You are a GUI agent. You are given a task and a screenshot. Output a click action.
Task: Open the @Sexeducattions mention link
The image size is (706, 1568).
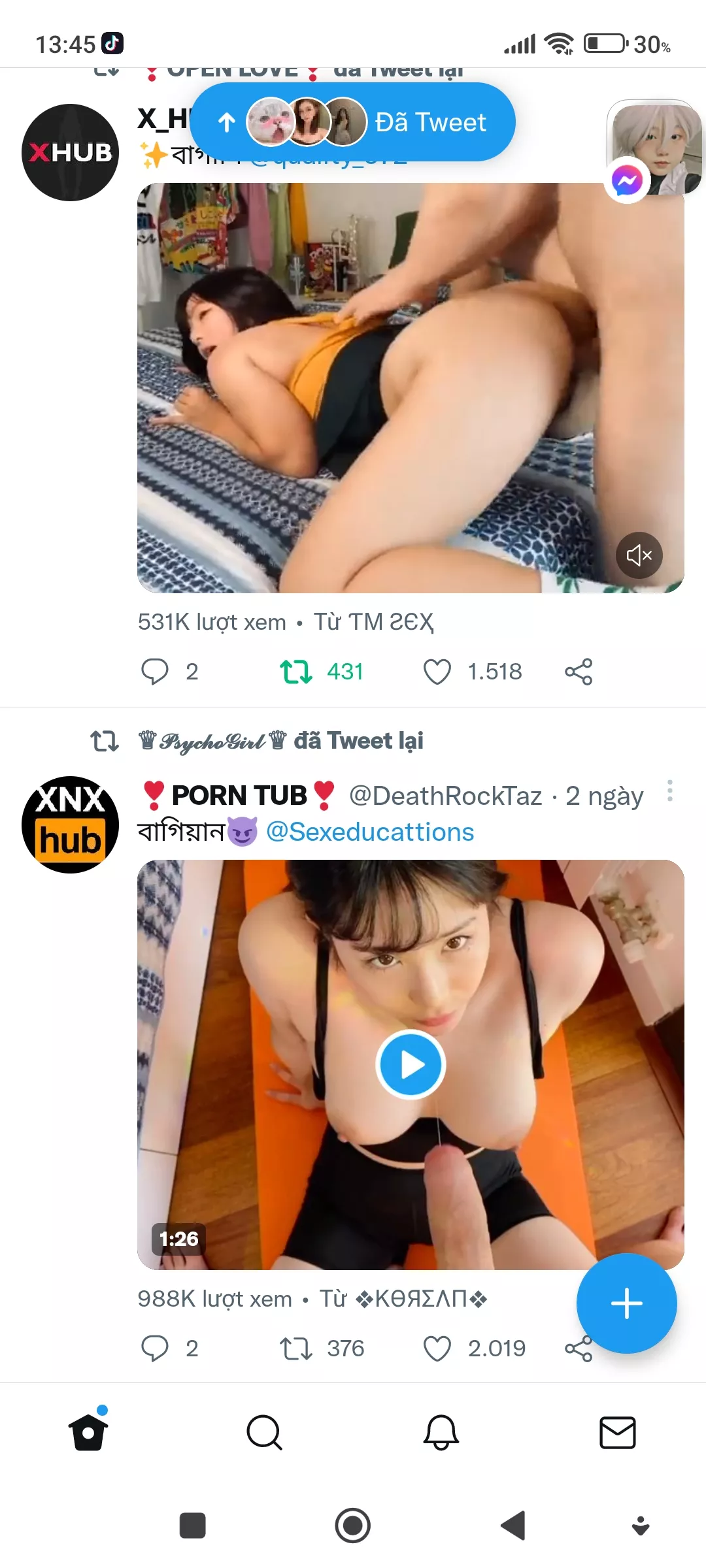pyautogui.click(x=370, y=832)
